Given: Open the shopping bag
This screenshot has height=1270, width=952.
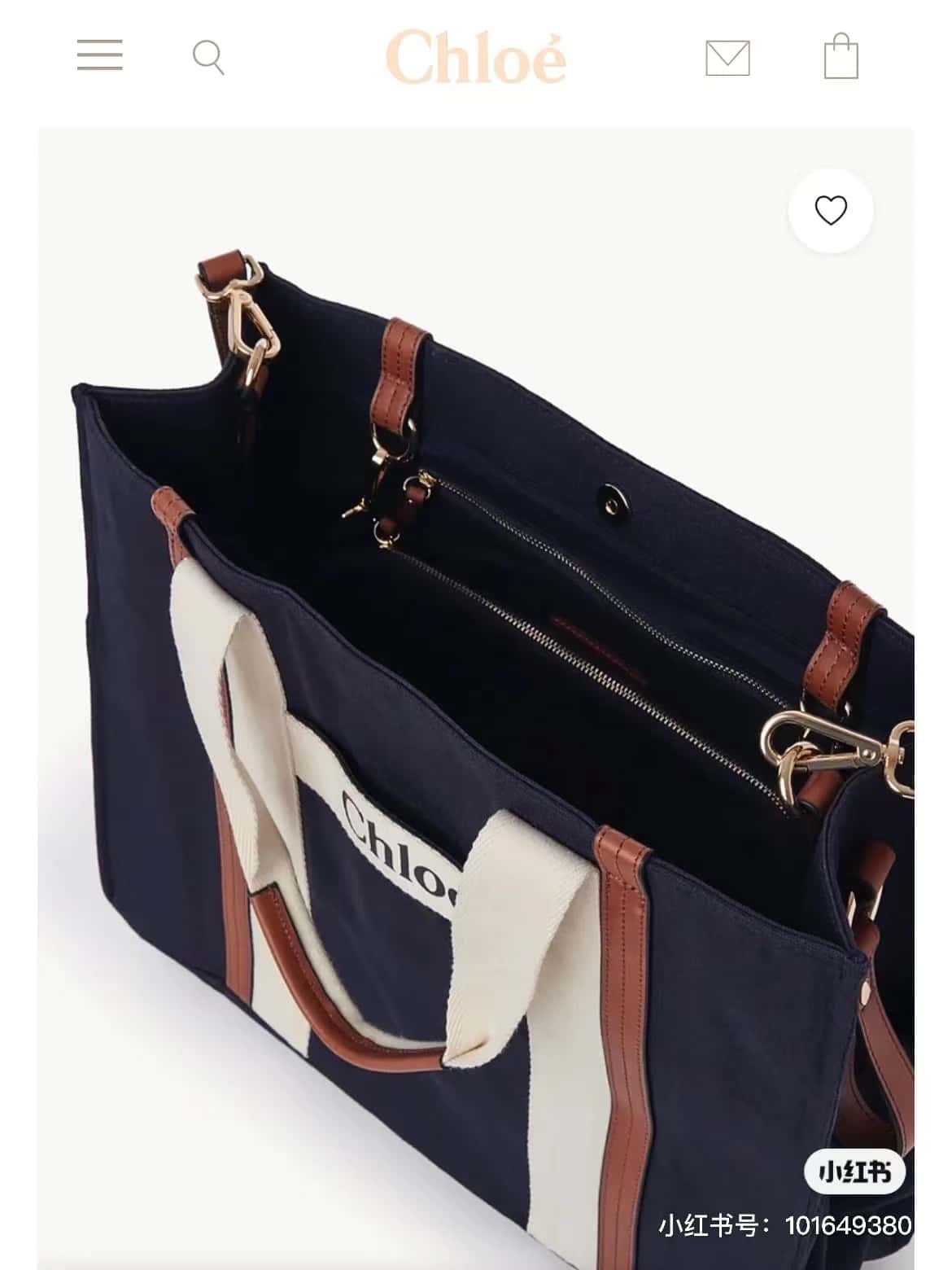Looking at the screenshot, I should [x=841, y=56].
